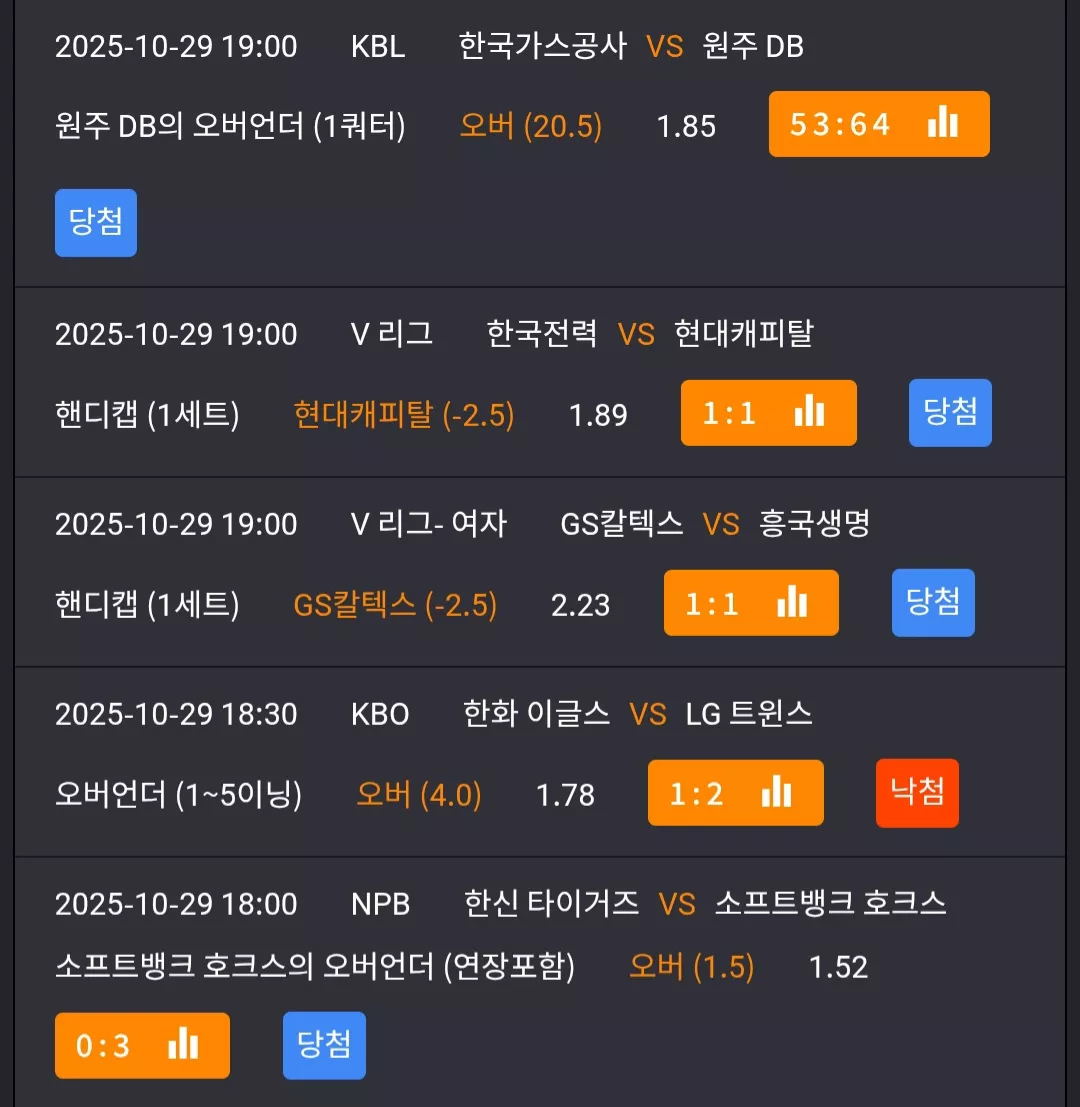Viewport: 1080px width, 1107px height.
Task: View stats for 한국전력 vs 현대캐피탈 score
Action: tap(769, 413)
